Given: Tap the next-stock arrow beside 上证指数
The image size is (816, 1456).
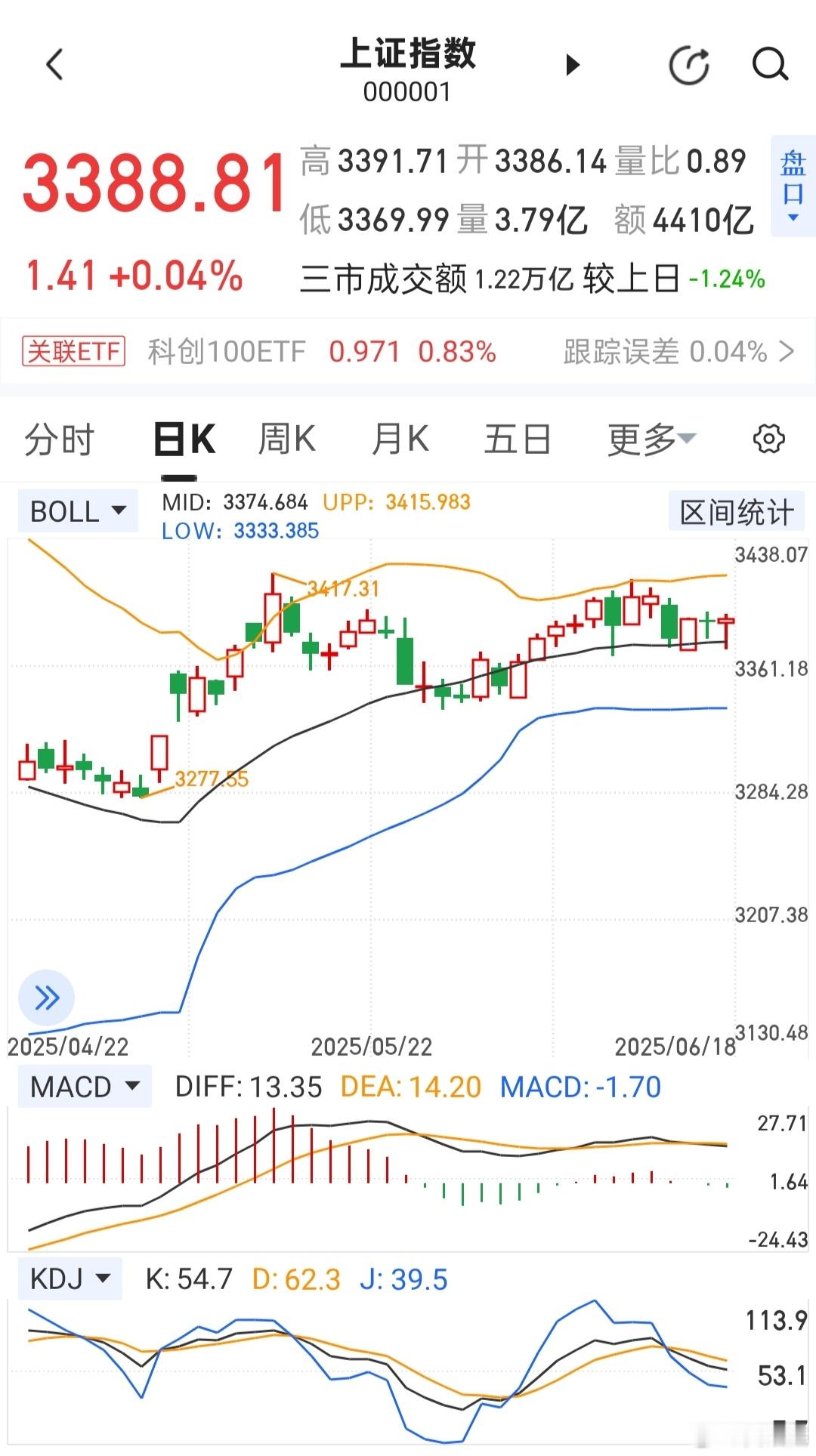Looking at the screenshot, I should (573, 65).
